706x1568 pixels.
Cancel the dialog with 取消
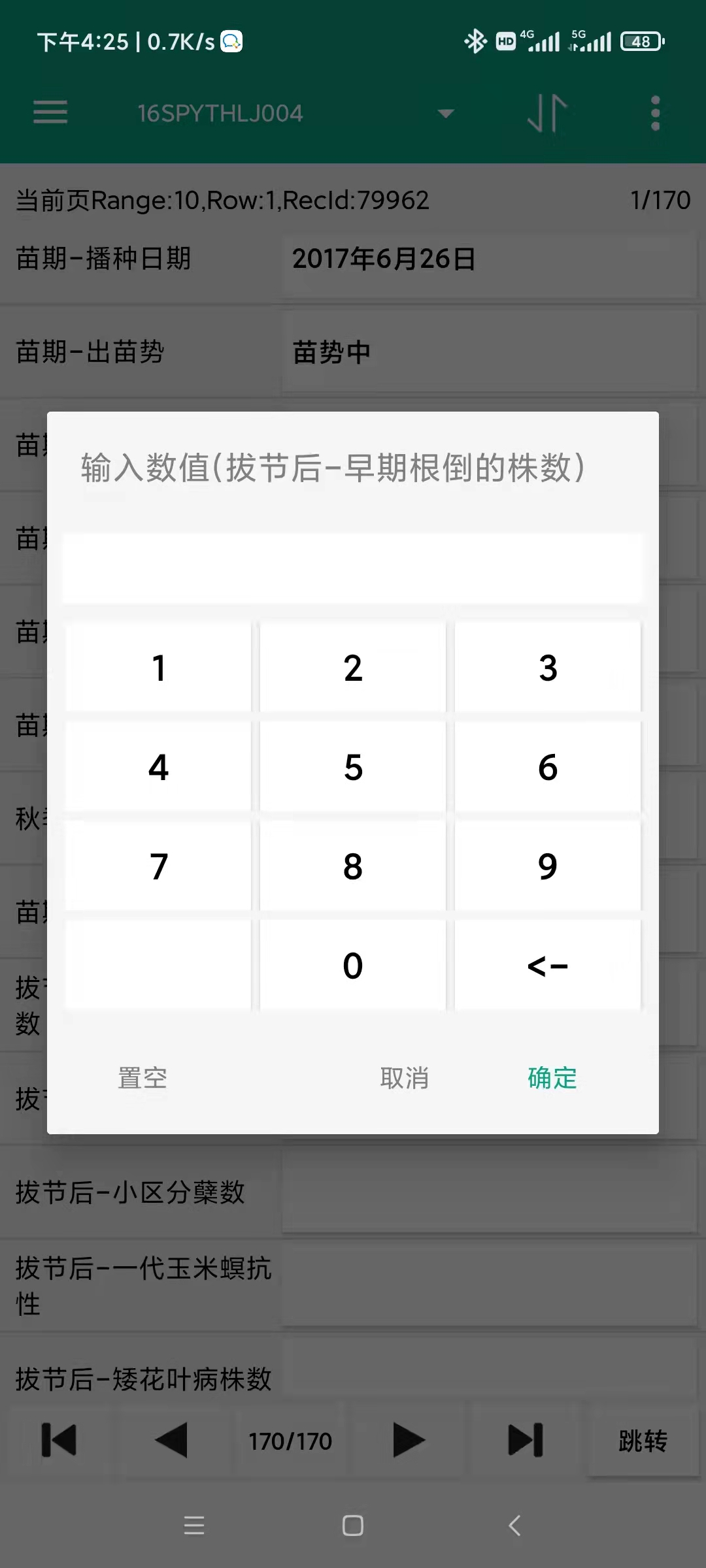point(405,1078)
